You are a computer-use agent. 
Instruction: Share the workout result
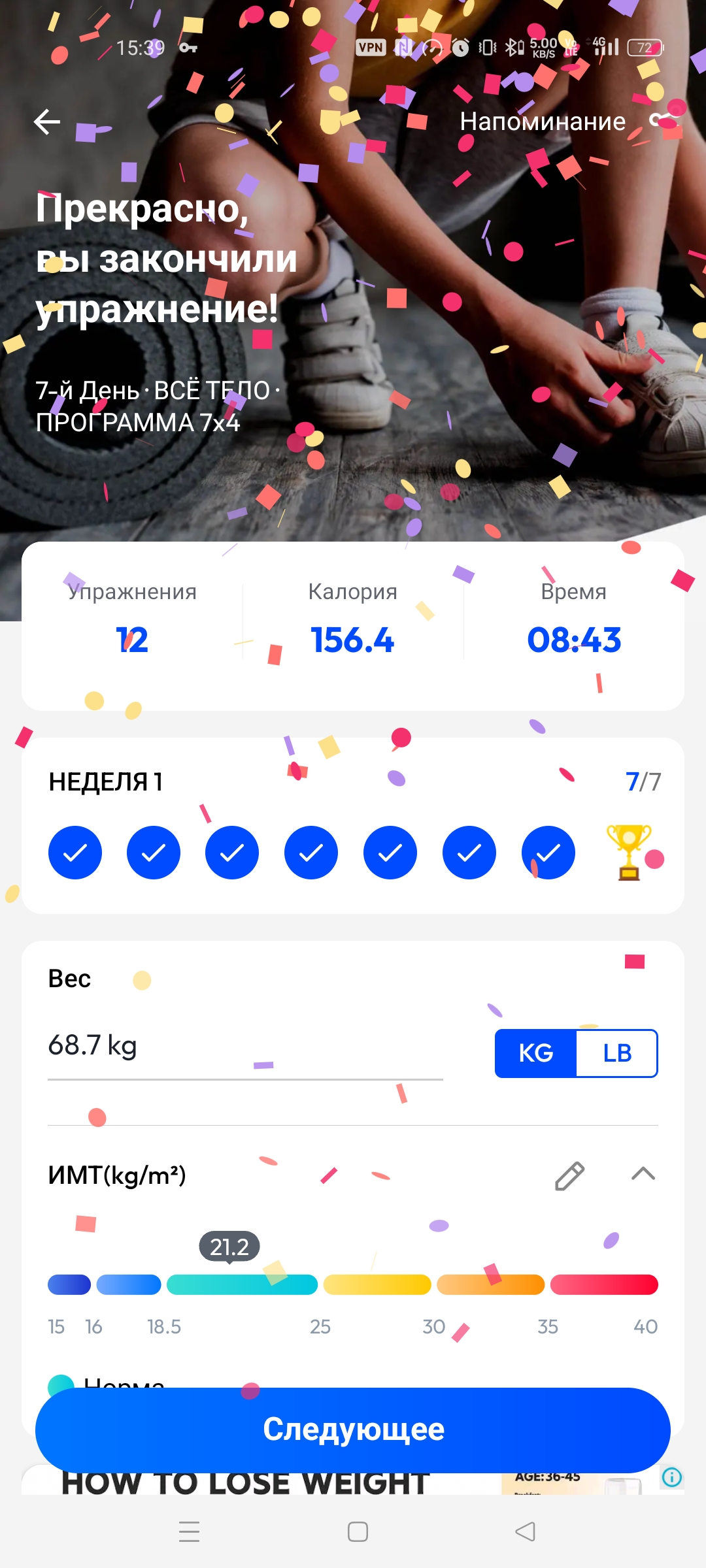point(663,120)
